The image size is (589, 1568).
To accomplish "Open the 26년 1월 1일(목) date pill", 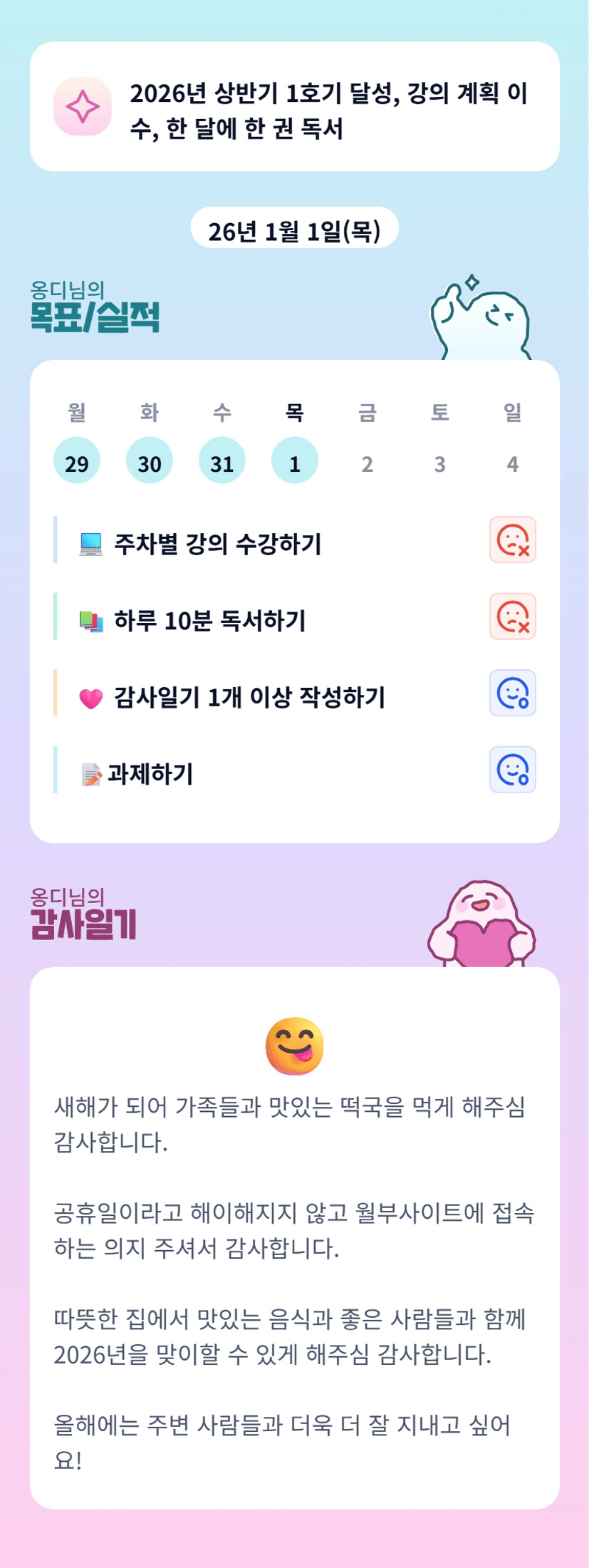I will click(294, 229).
